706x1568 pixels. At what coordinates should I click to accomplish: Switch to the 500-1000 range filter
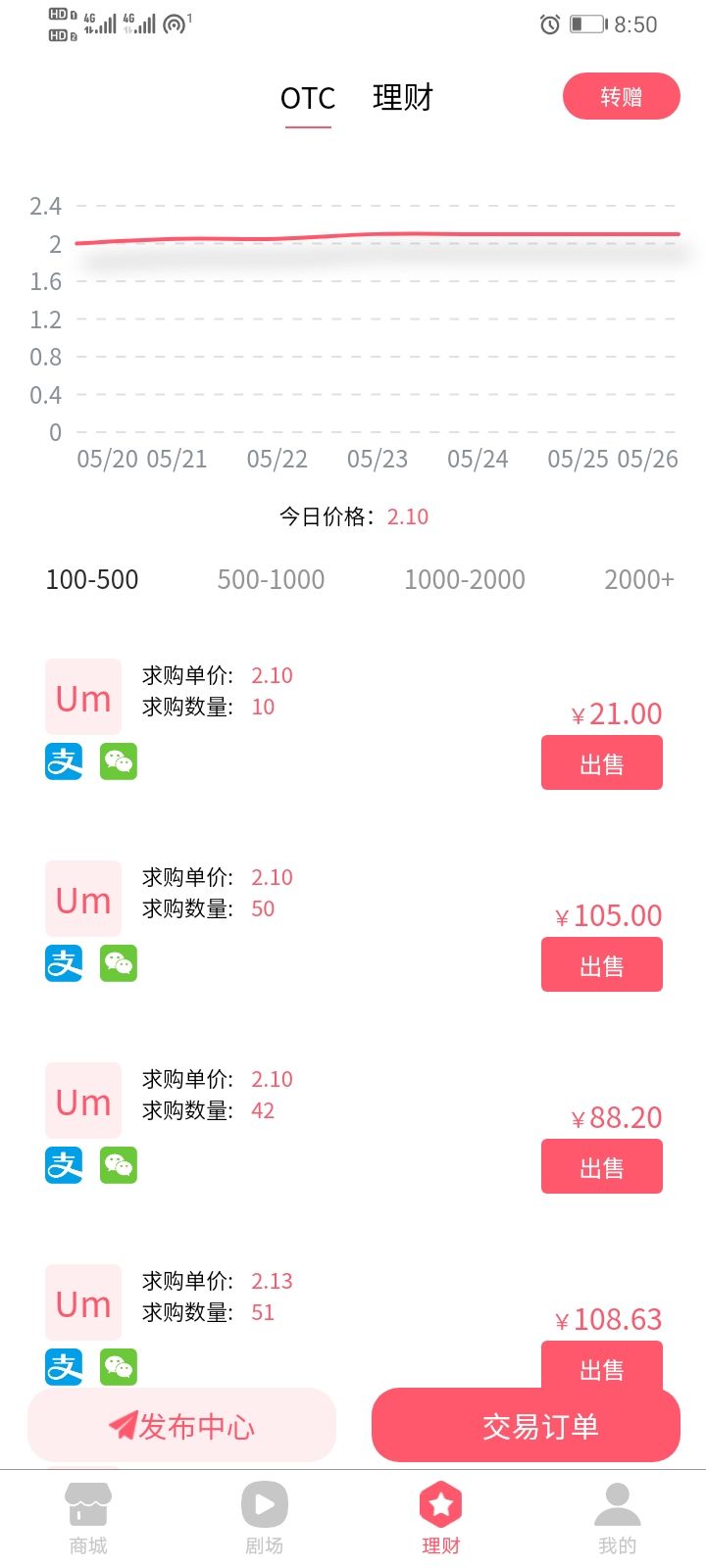pos(271,579)
